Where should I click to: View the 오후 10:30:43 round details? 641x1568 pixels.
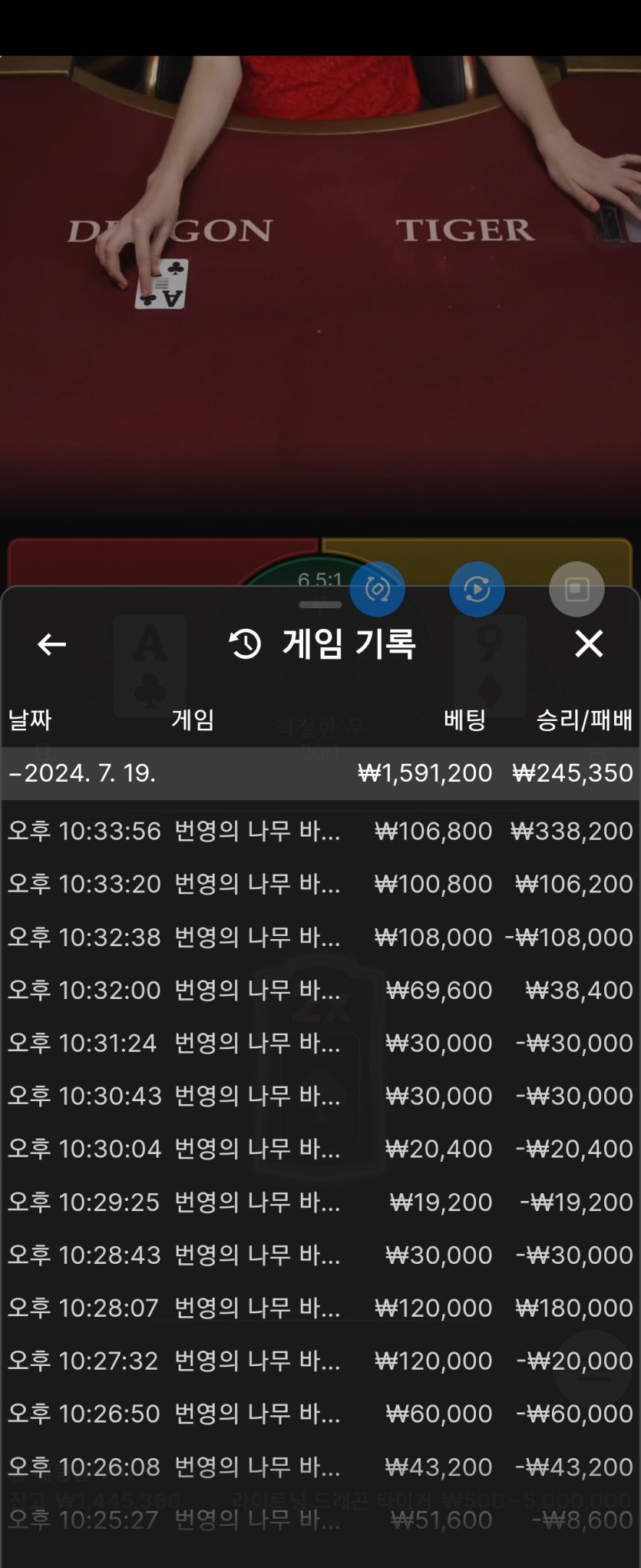pos(320,1096)
